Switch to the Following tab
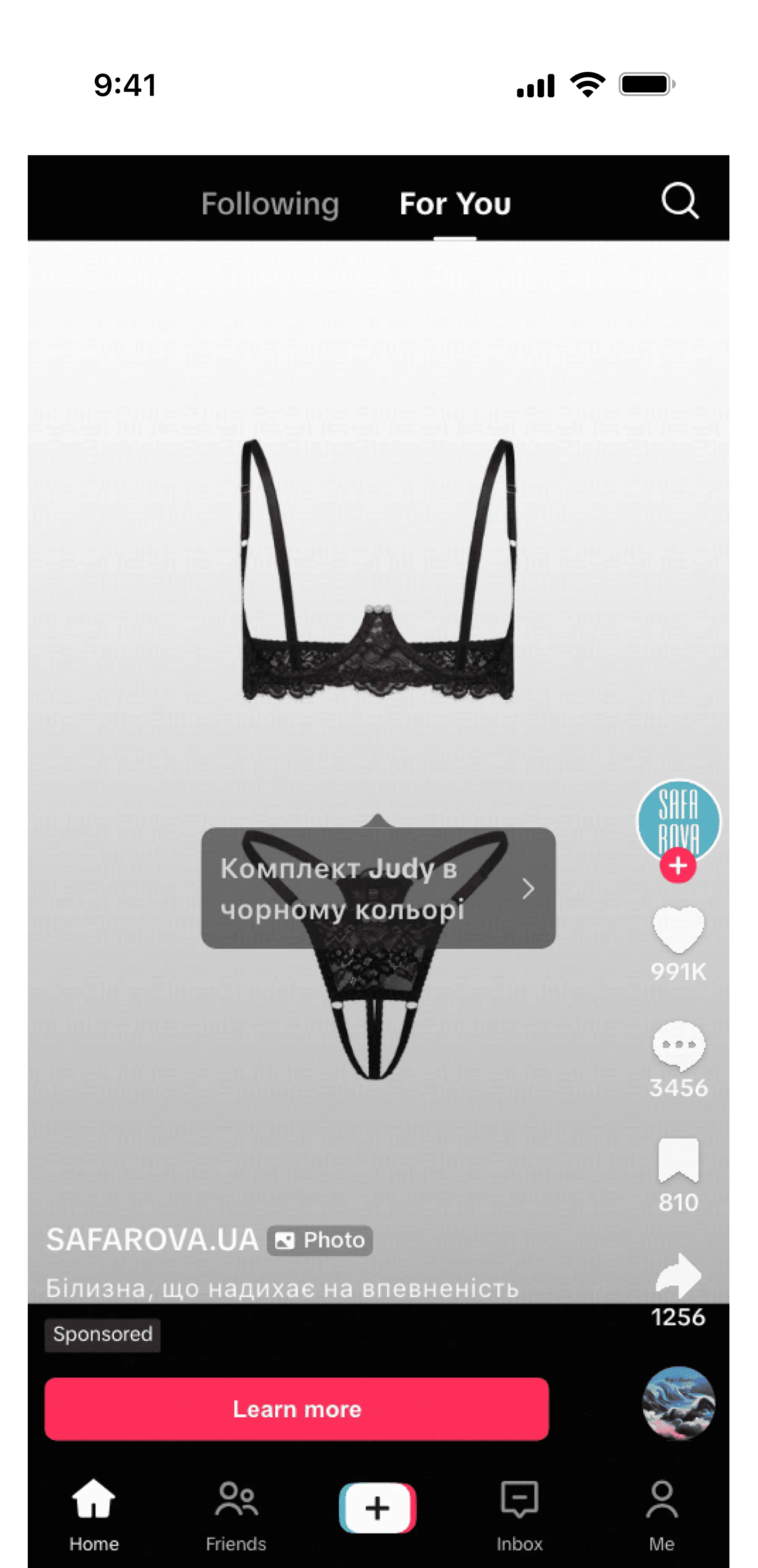Image resolution: width=758 pixels, height=1568 pixels. point(270,204)
